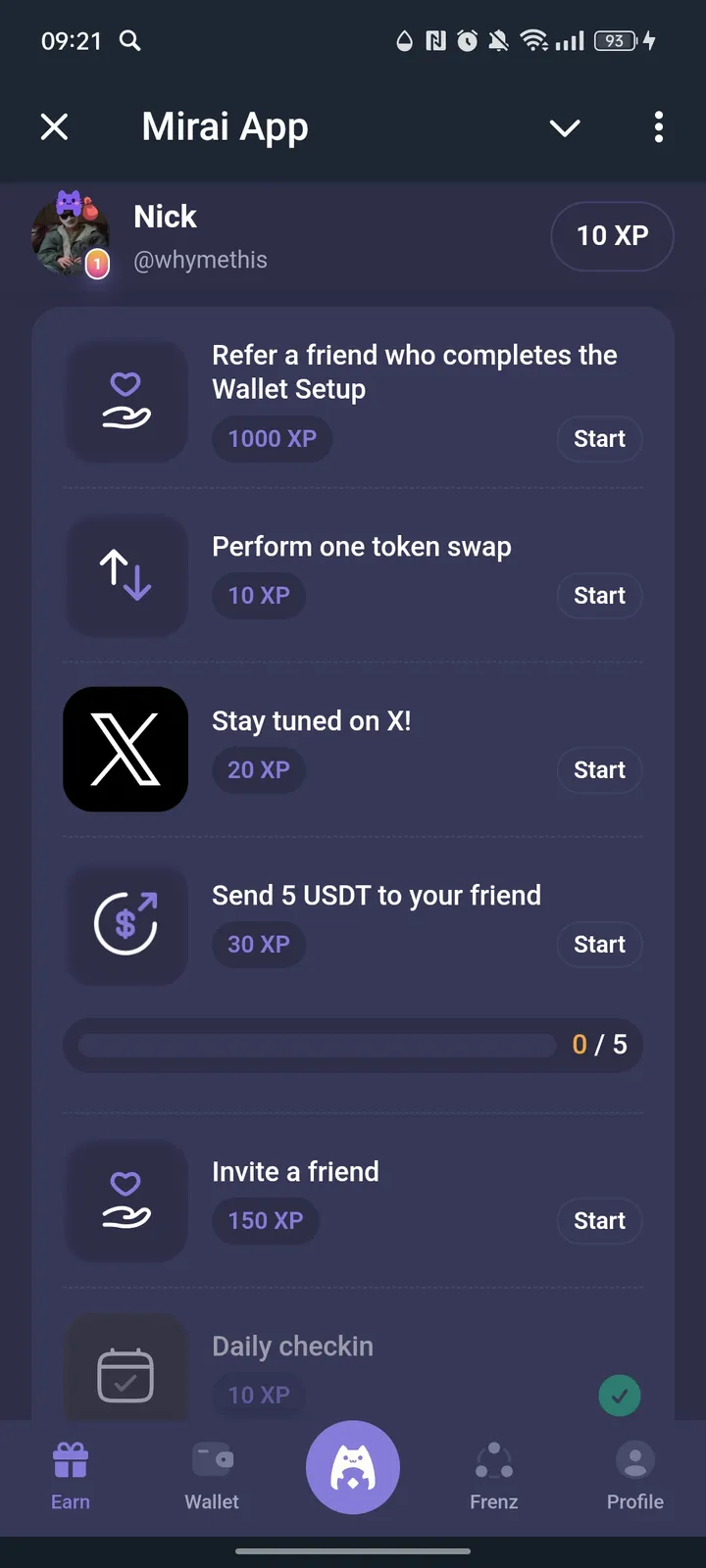706x1568 pixels.
Task: Open the Frenz section icon
Action: tap(493, 1460)
